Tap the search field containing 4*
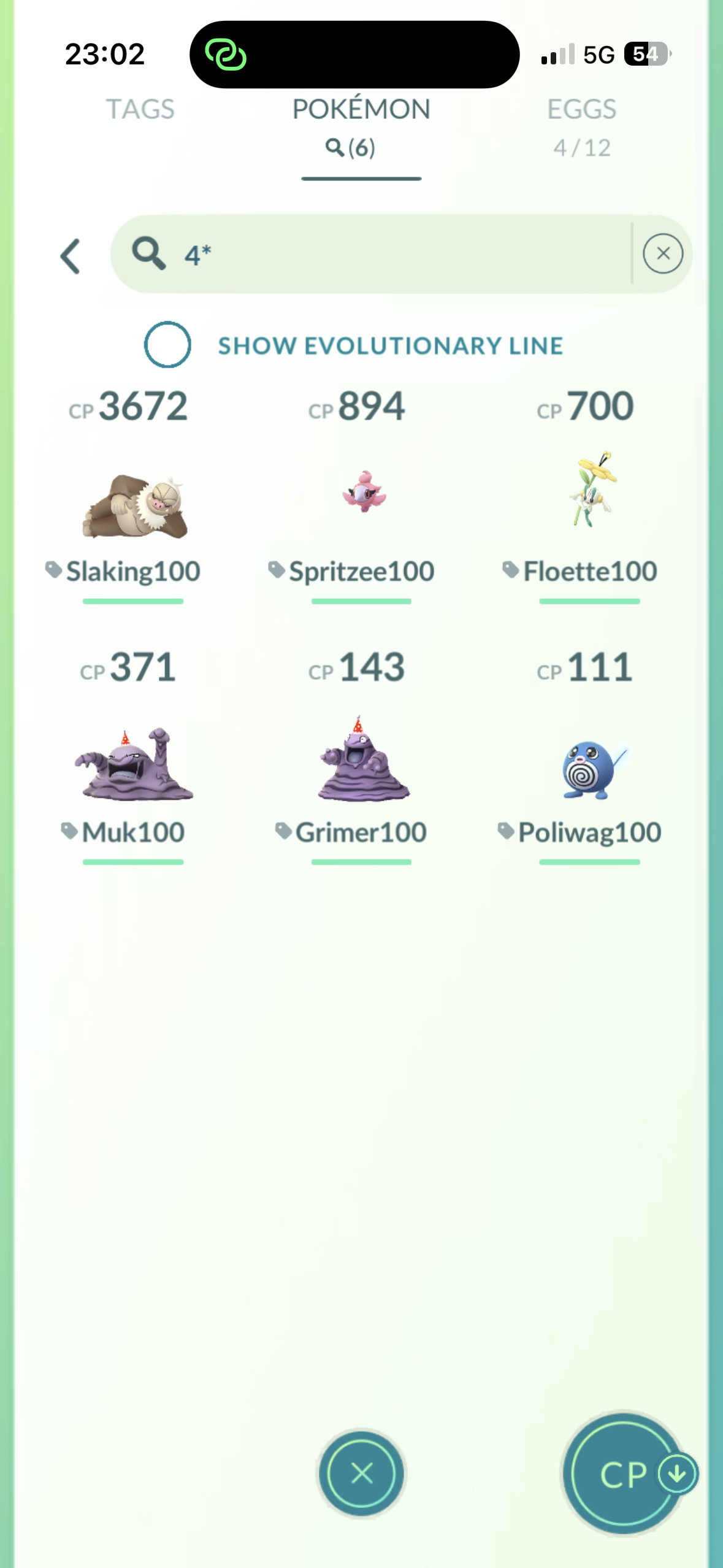Image resolution: width=723 pixels, height=1568 pixels. pyautogui.click(x=380, y=254)
